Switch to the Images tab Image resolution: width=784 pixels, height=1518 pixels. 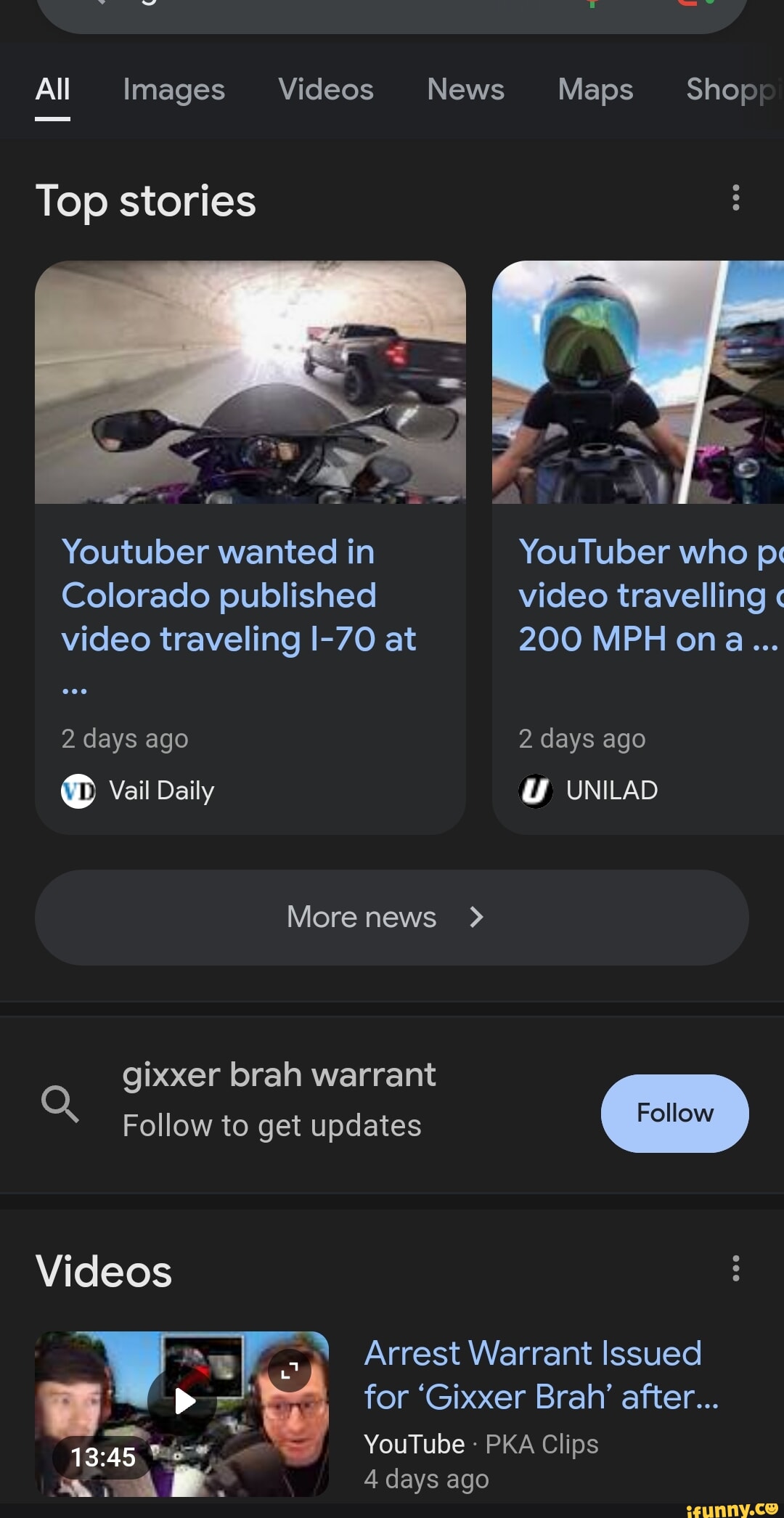(x=173, y=90)
